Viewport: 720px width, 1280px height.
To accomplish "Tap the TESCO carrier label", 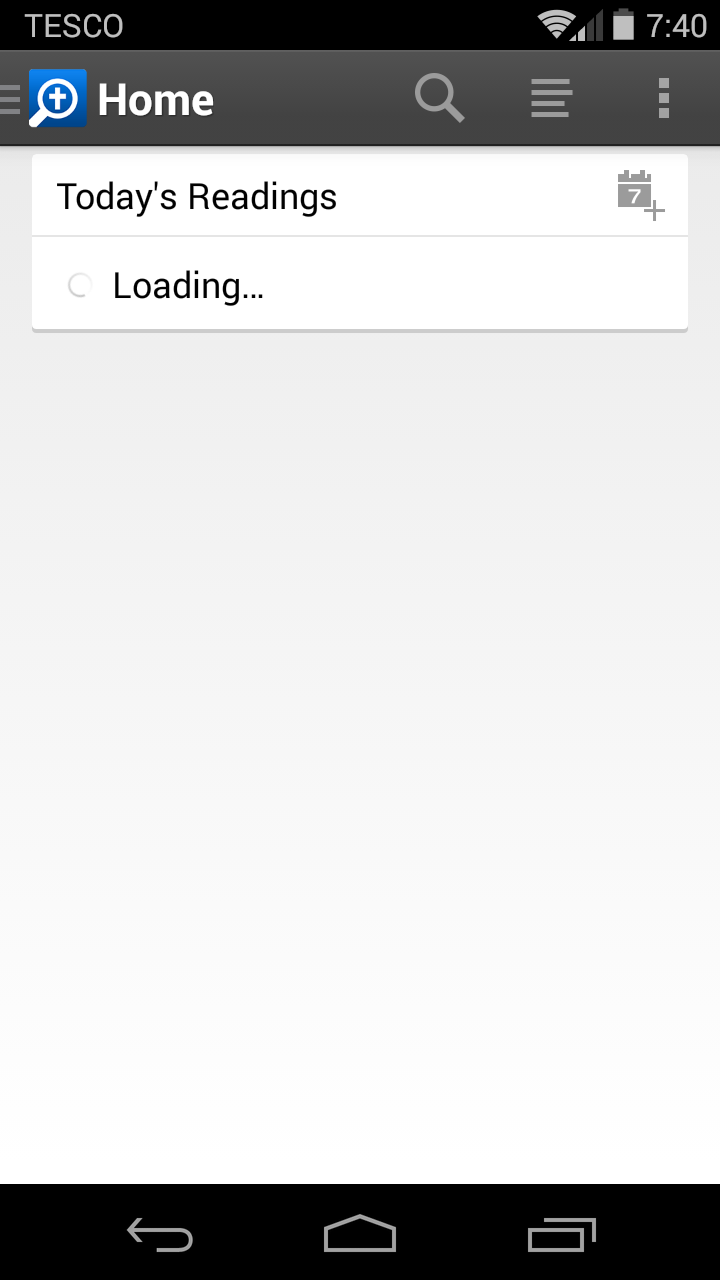I will tap(73, 25).
